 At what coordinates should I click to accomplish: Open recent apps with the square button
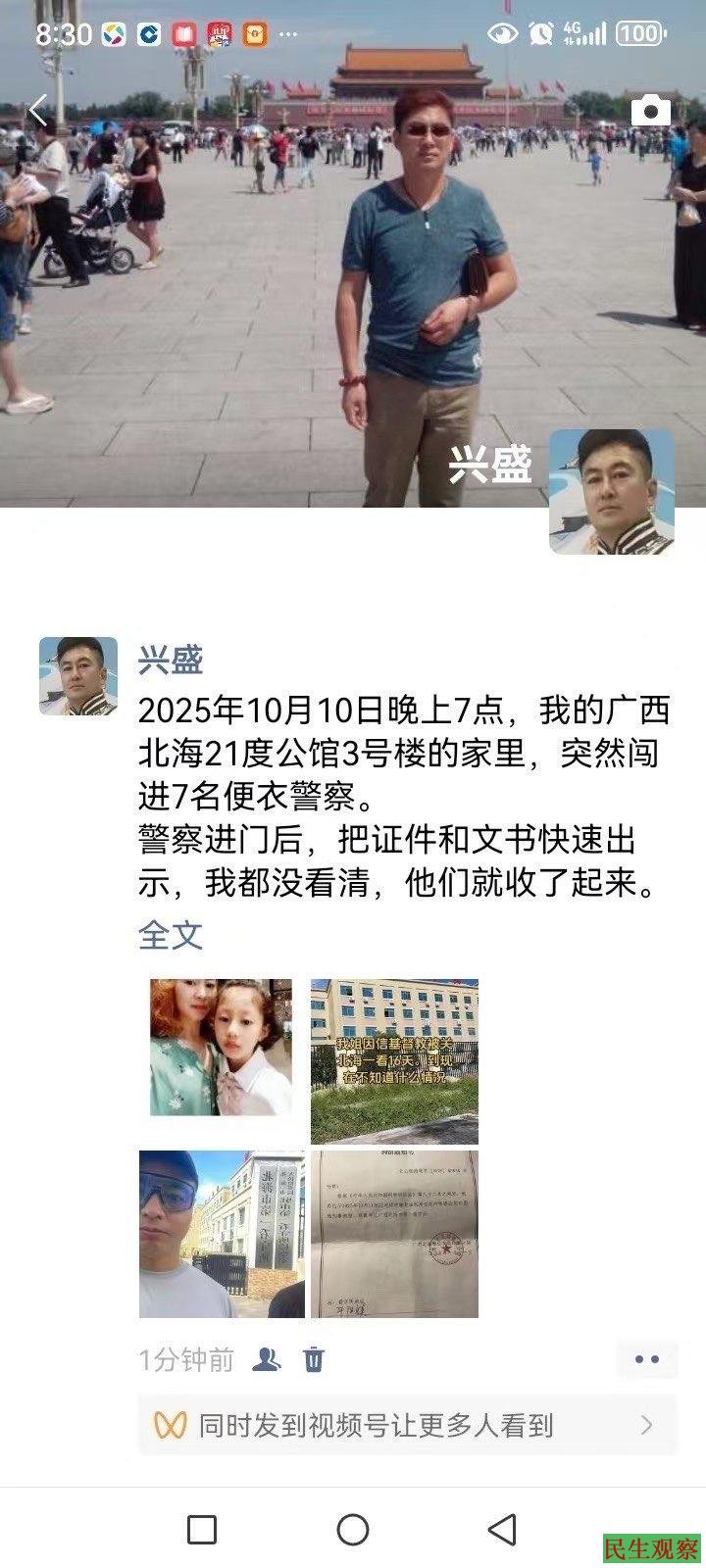pyautogui.click(x=202, y=1529)
